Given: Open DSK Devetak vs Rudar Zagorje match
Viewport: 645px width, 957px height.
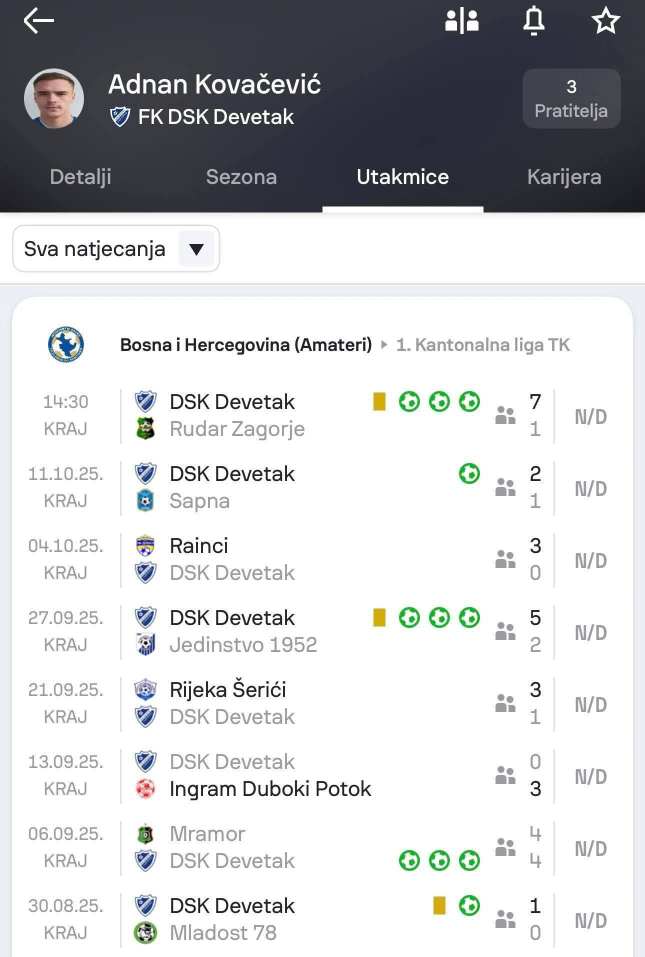Looking at the screenshot, I should click(300, 415).
